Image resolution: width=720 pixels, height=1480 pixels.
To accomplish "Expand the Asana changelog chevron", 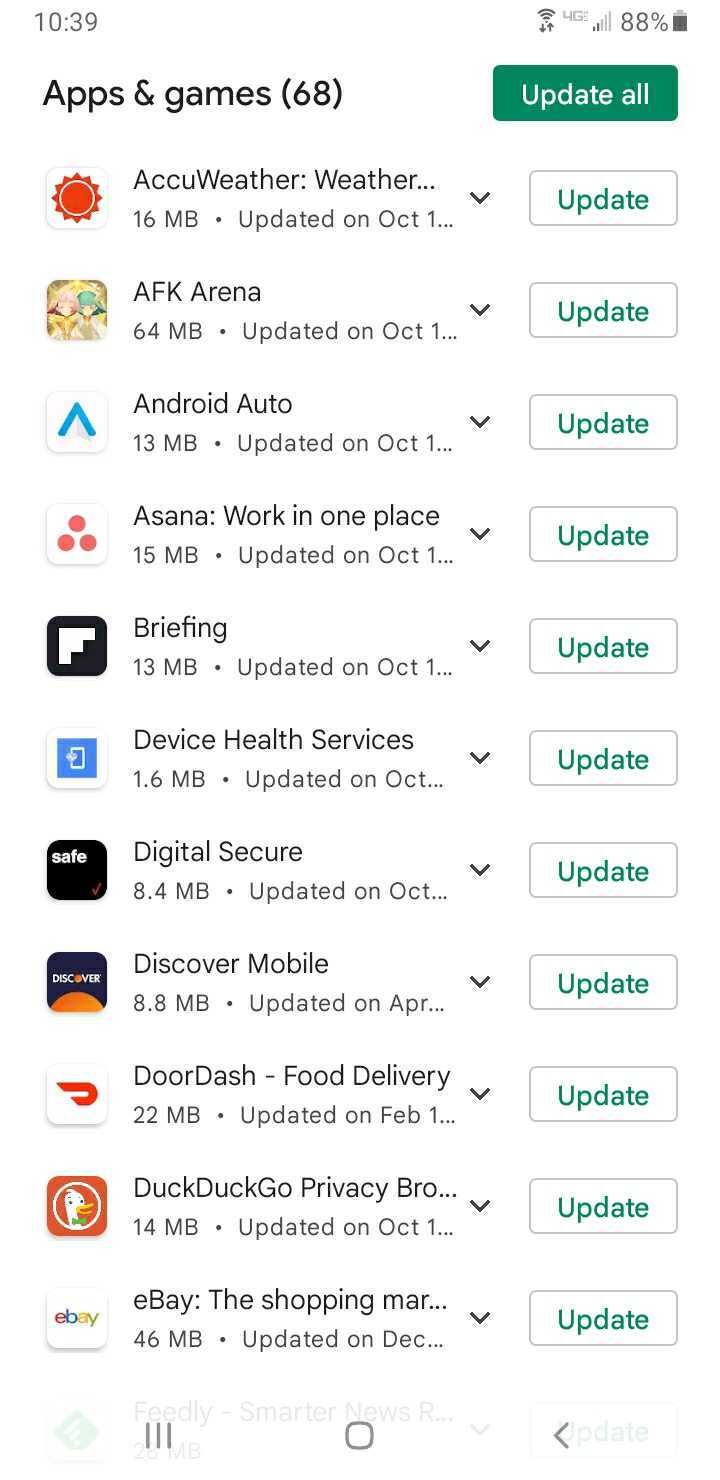I will click(x=480, y=534).
